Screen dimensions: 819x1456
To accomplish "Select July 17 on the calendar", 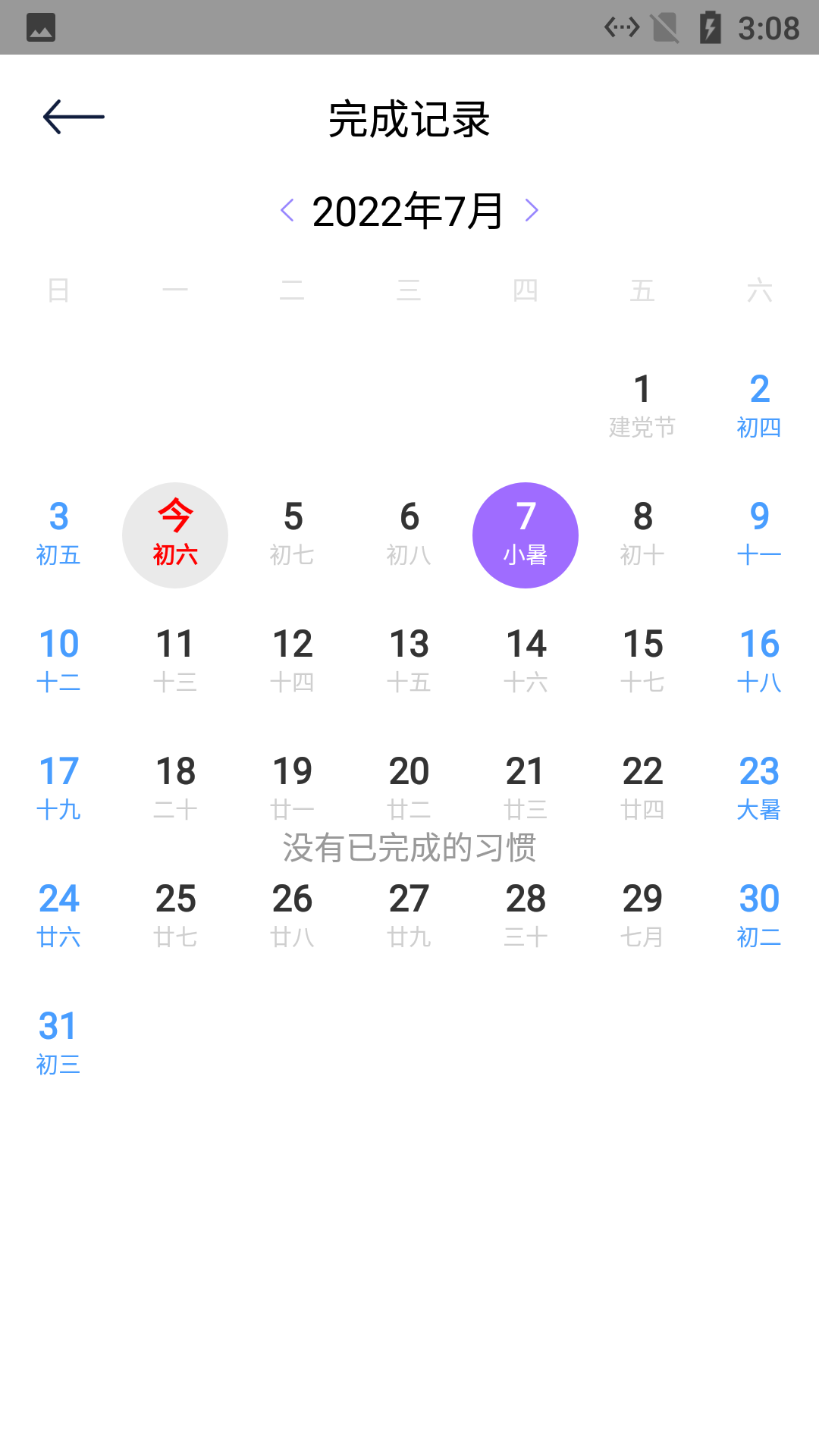I will (59, 789).
